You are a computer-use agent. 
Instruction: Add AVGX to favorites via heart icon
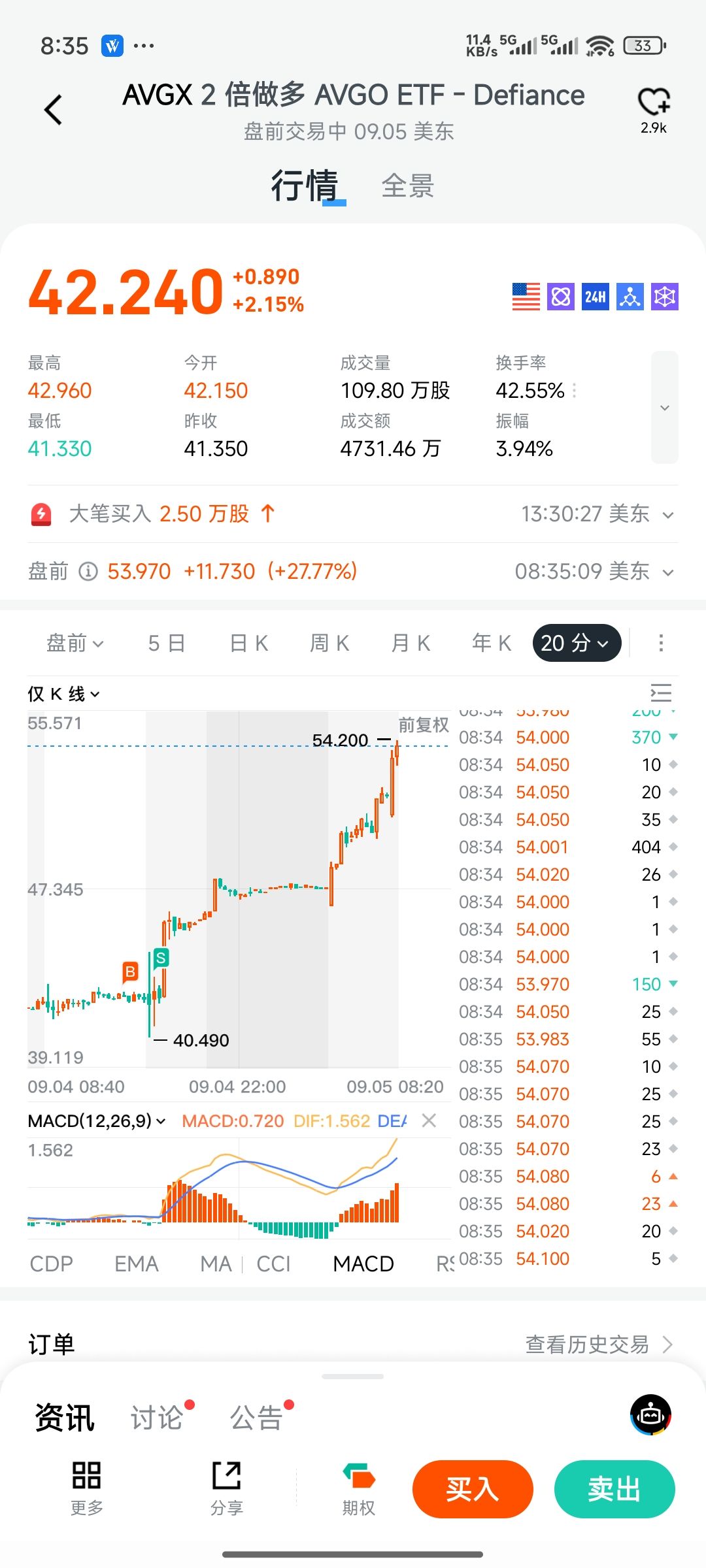654,103
